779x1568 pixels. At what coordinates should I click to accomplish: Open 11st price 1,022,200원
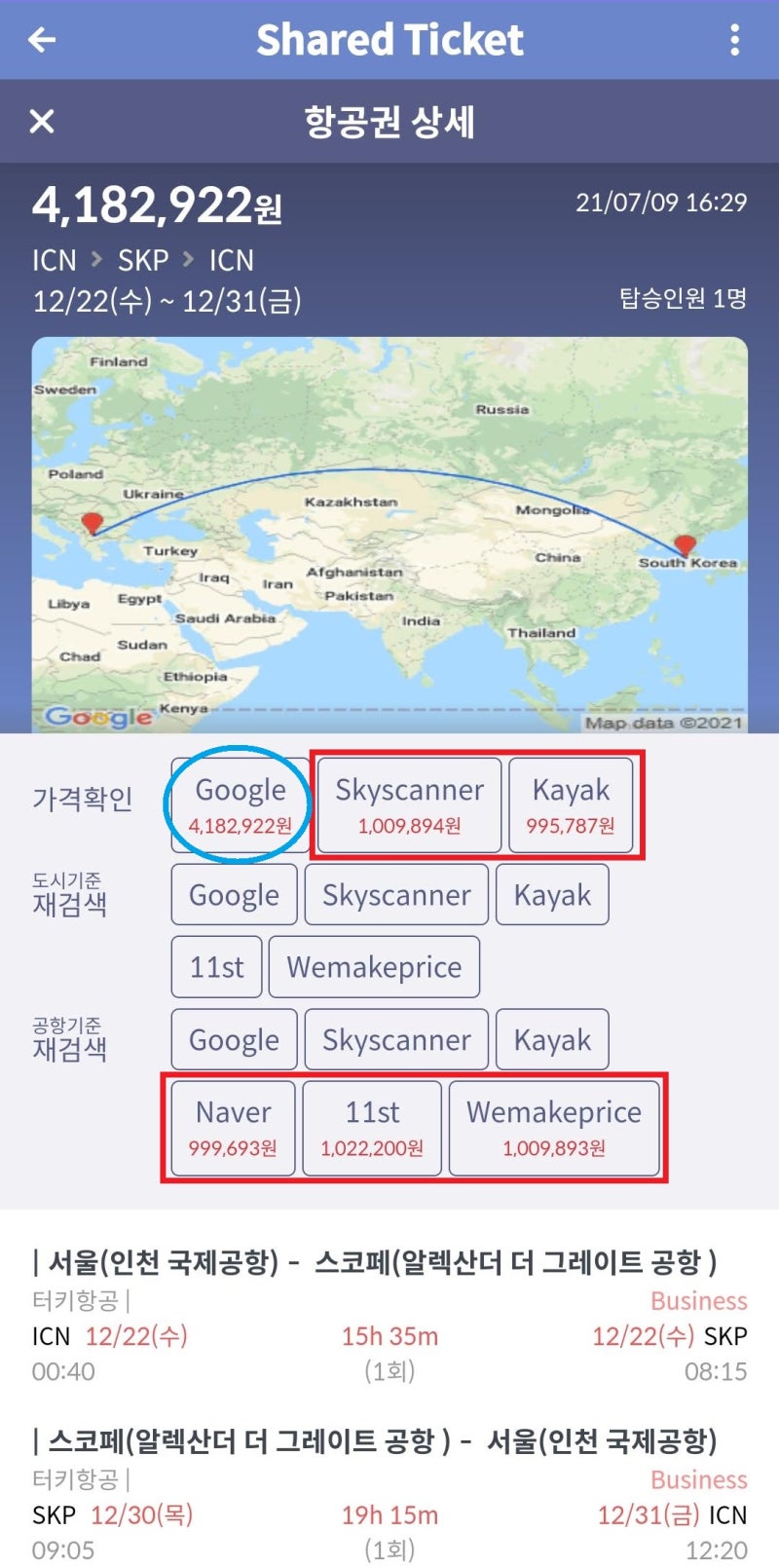(x=372, y=1129)
